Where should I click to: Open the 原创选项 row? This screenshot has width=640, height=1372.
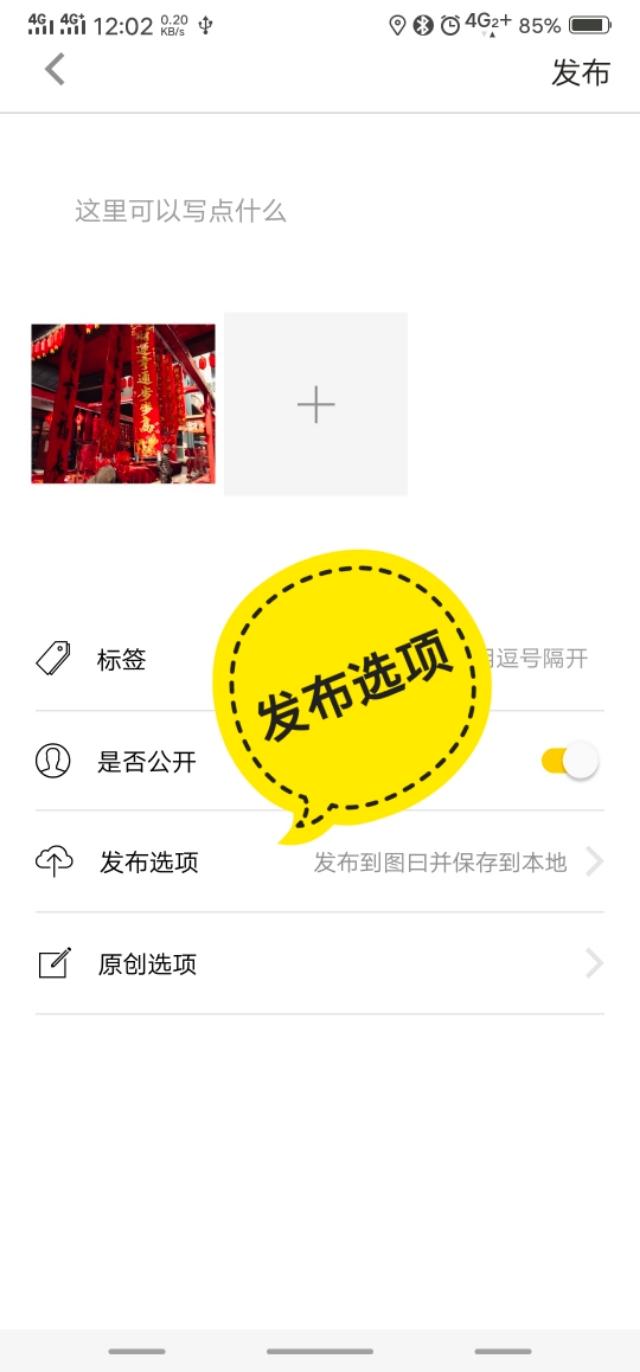point(320,964)
